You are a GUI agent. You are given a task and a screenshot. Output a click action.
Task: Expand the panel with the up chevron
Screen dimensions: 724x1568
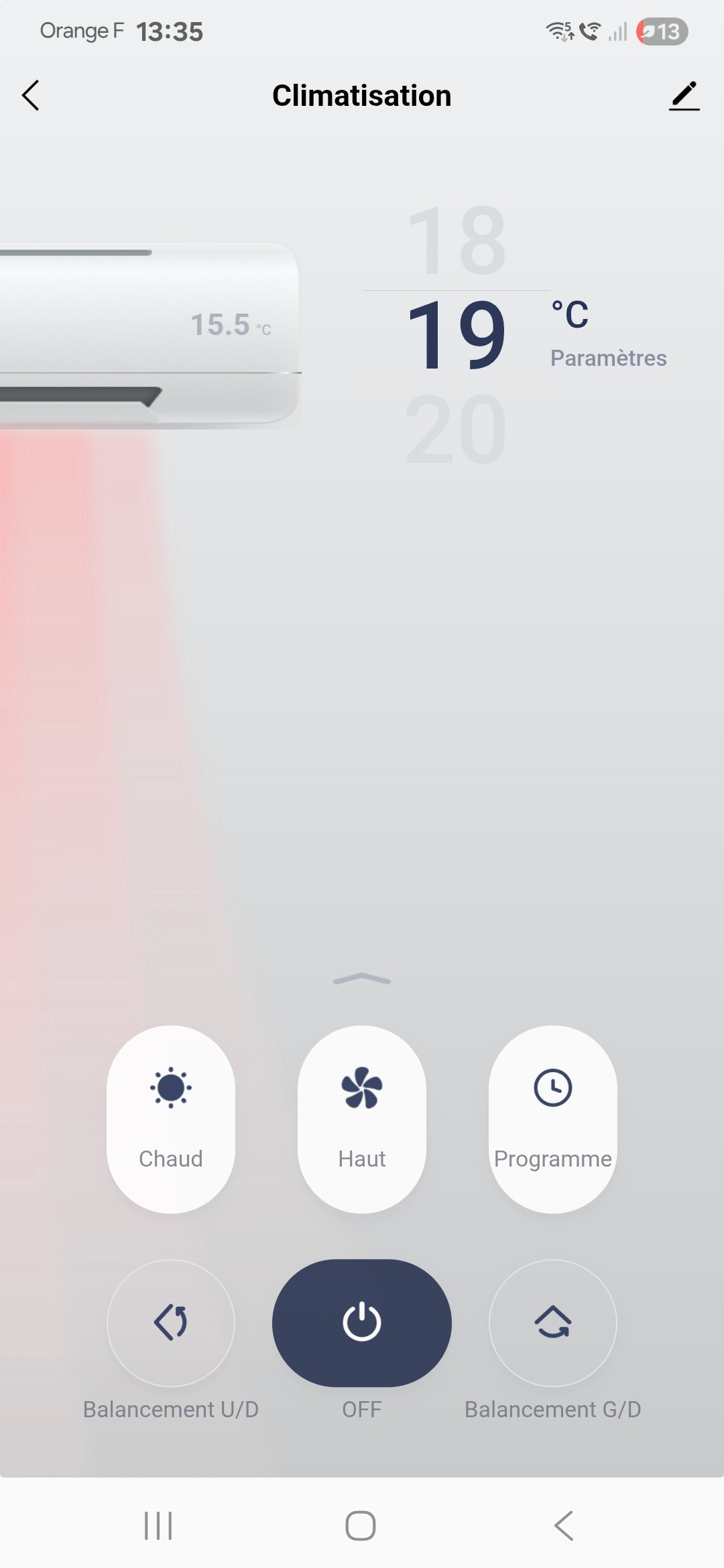[361, 980]
